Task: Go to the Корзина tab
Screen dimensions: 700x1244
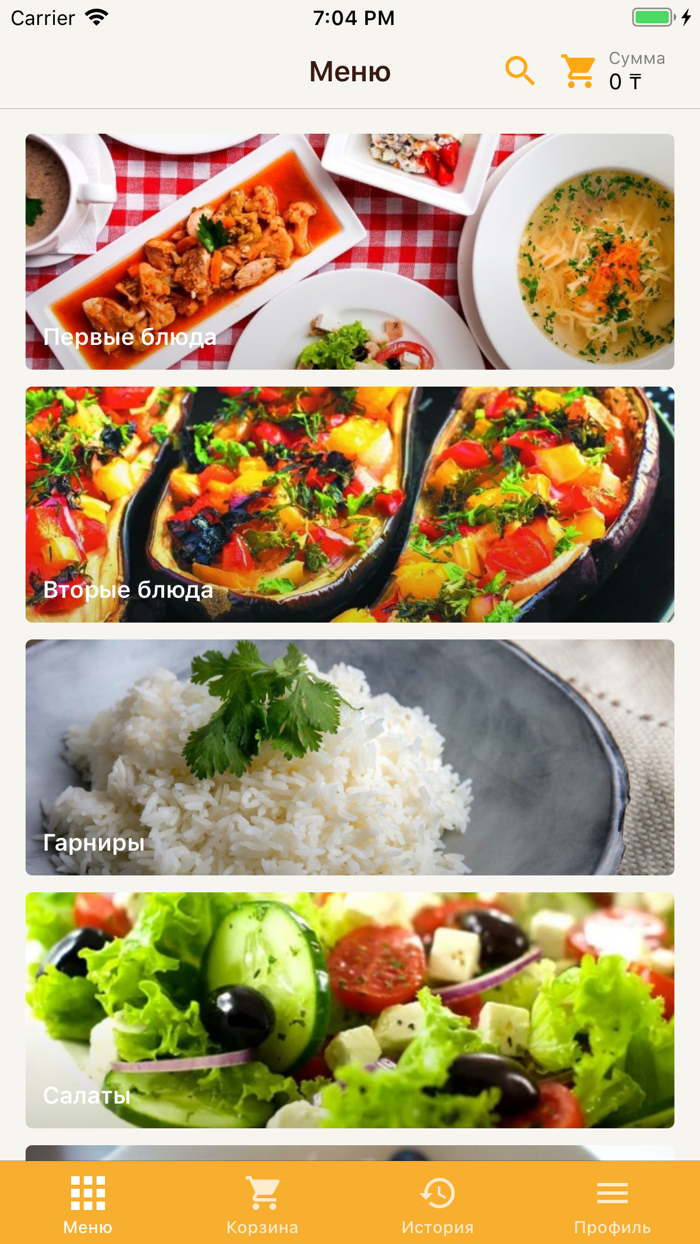Action: [262, 1204]
